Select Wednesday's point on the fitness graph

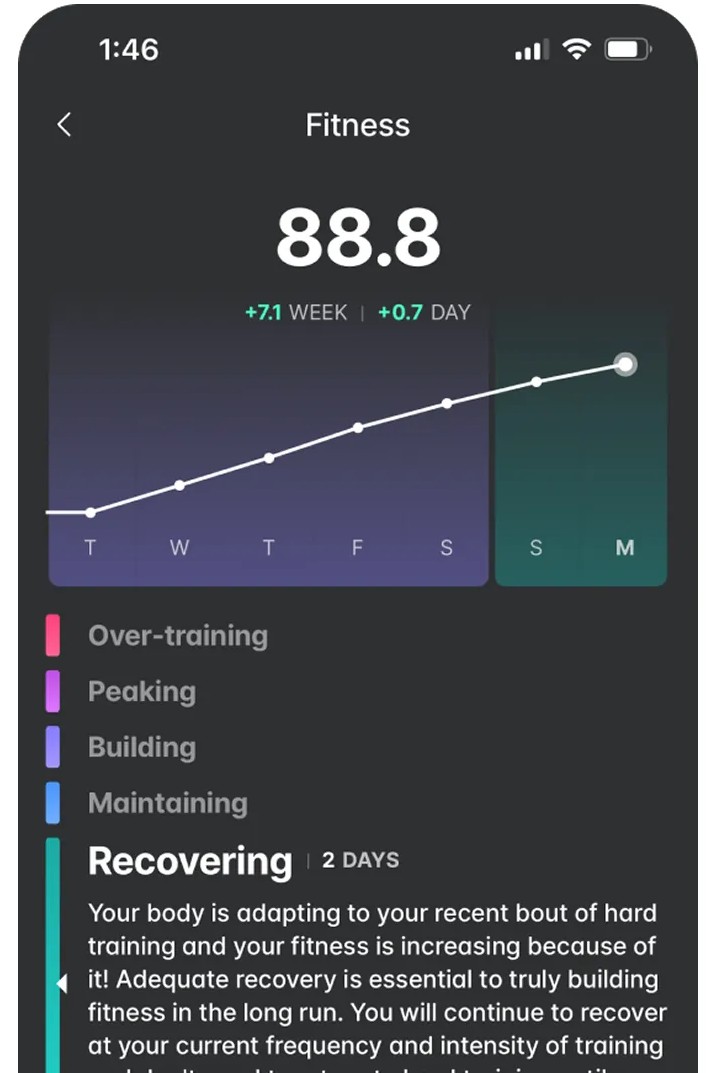point(179,485)
